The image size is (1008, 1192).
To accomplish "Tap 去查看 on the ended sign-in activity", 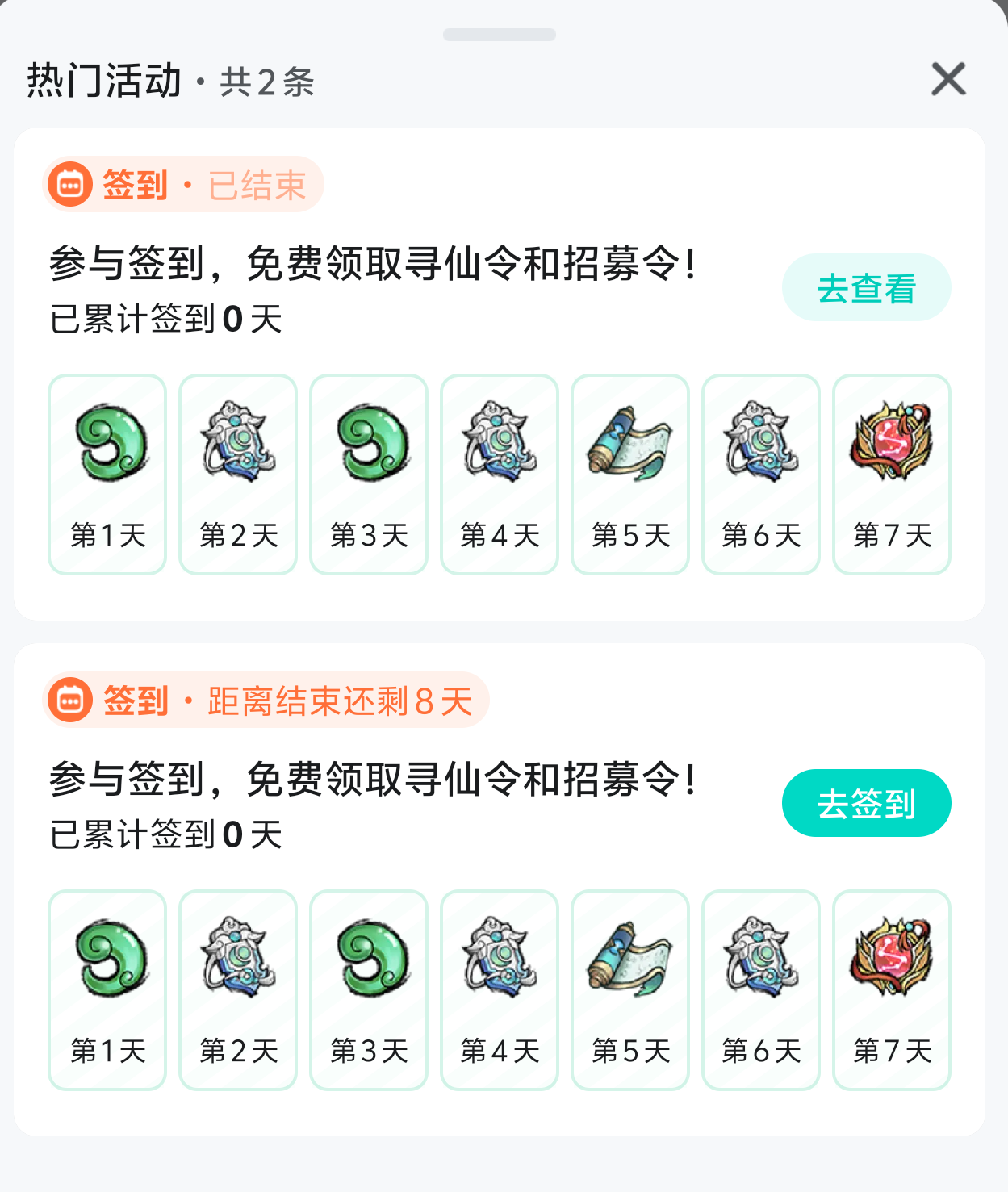I will pyautogui.click(x=866, y=288).
